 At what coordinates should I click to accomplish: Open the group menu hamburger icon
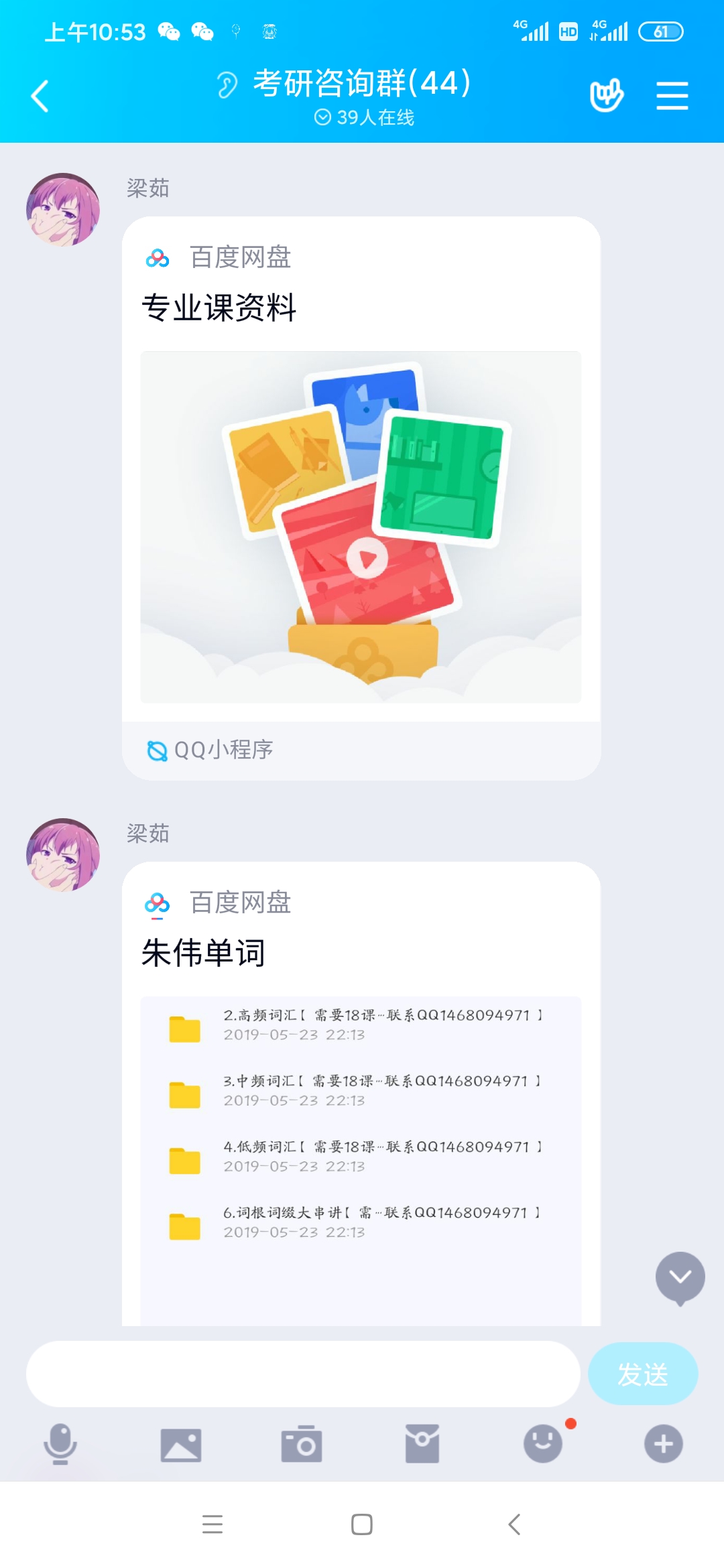(672, 96)
